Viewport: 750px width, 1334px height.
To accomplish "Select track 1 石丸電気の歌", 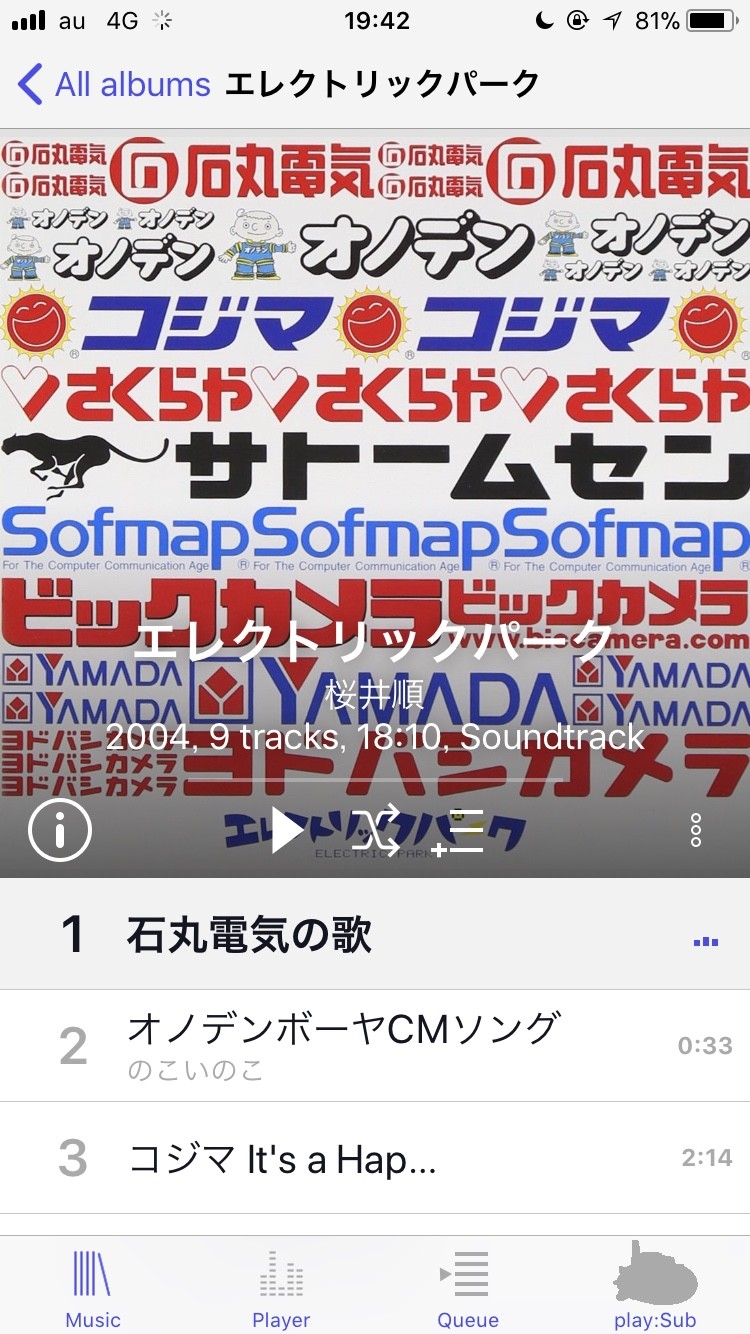I will pos(375,934).
